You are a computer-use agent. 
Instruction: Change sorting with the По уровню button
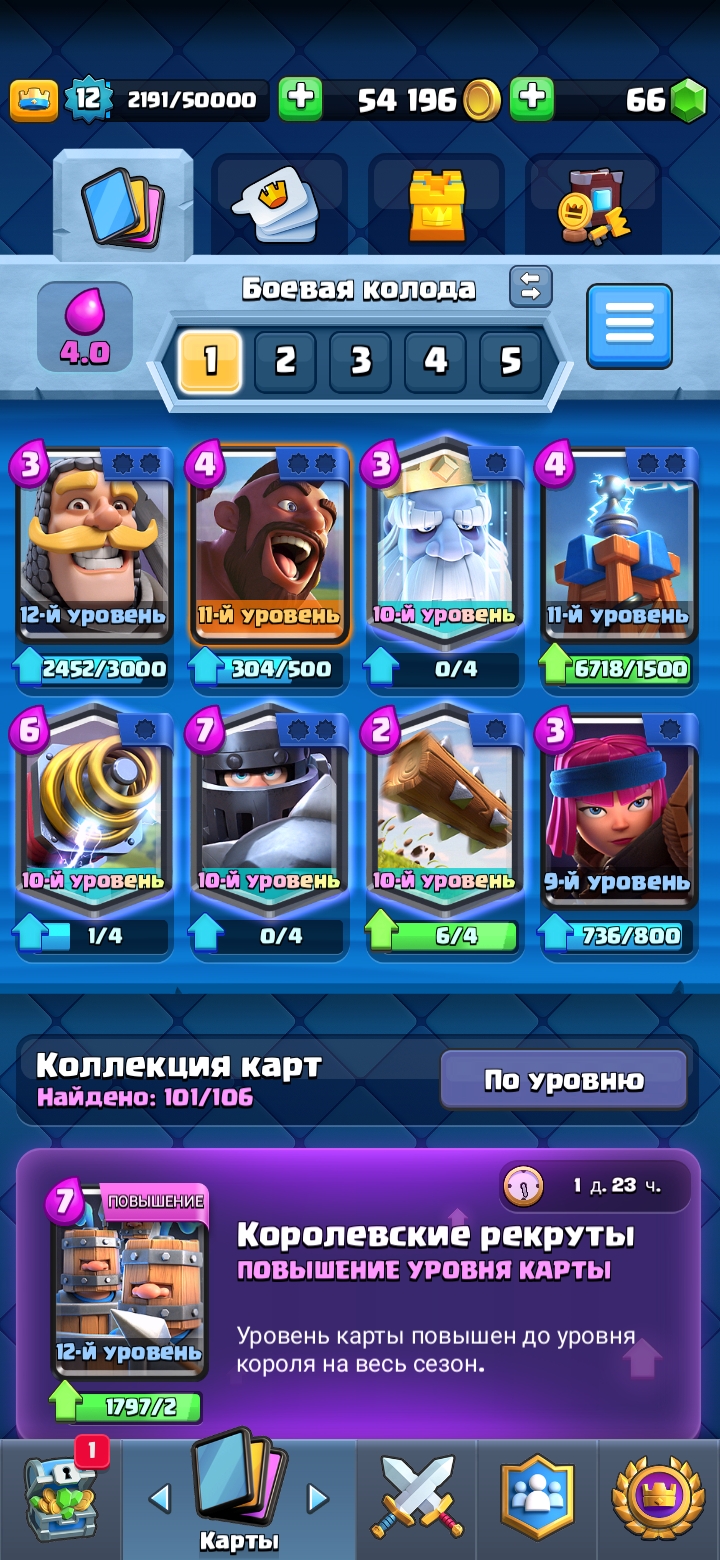(564, 1080)
